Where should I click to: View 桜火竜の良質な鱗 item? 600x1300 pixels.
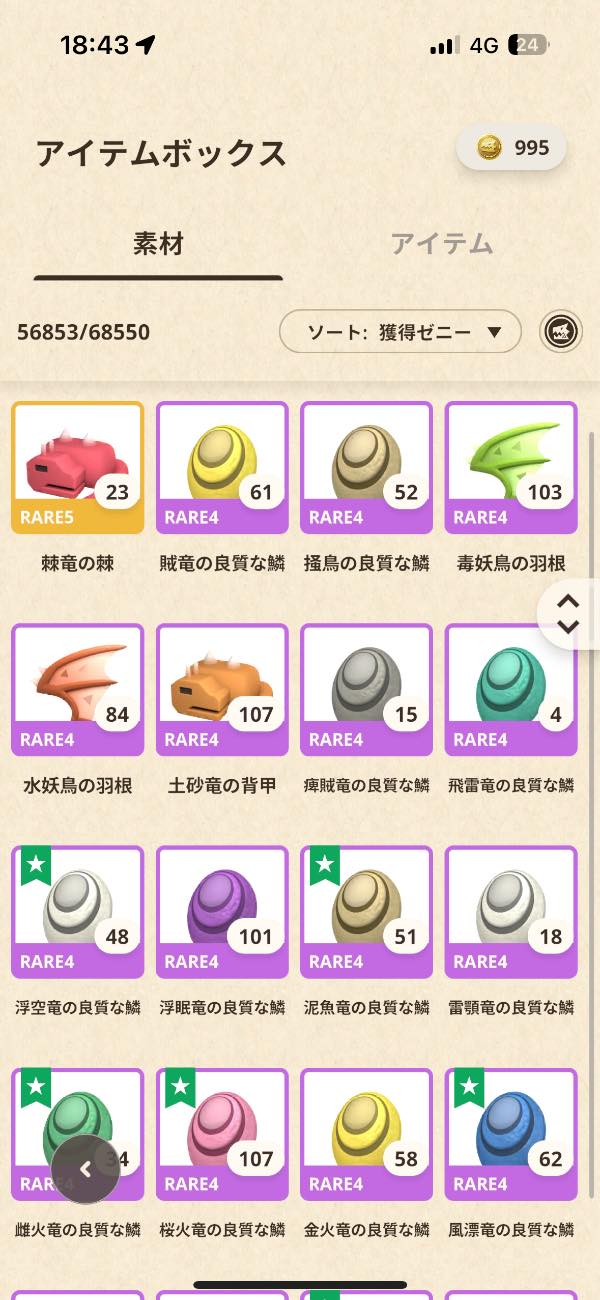click(x=222, y=1134)
